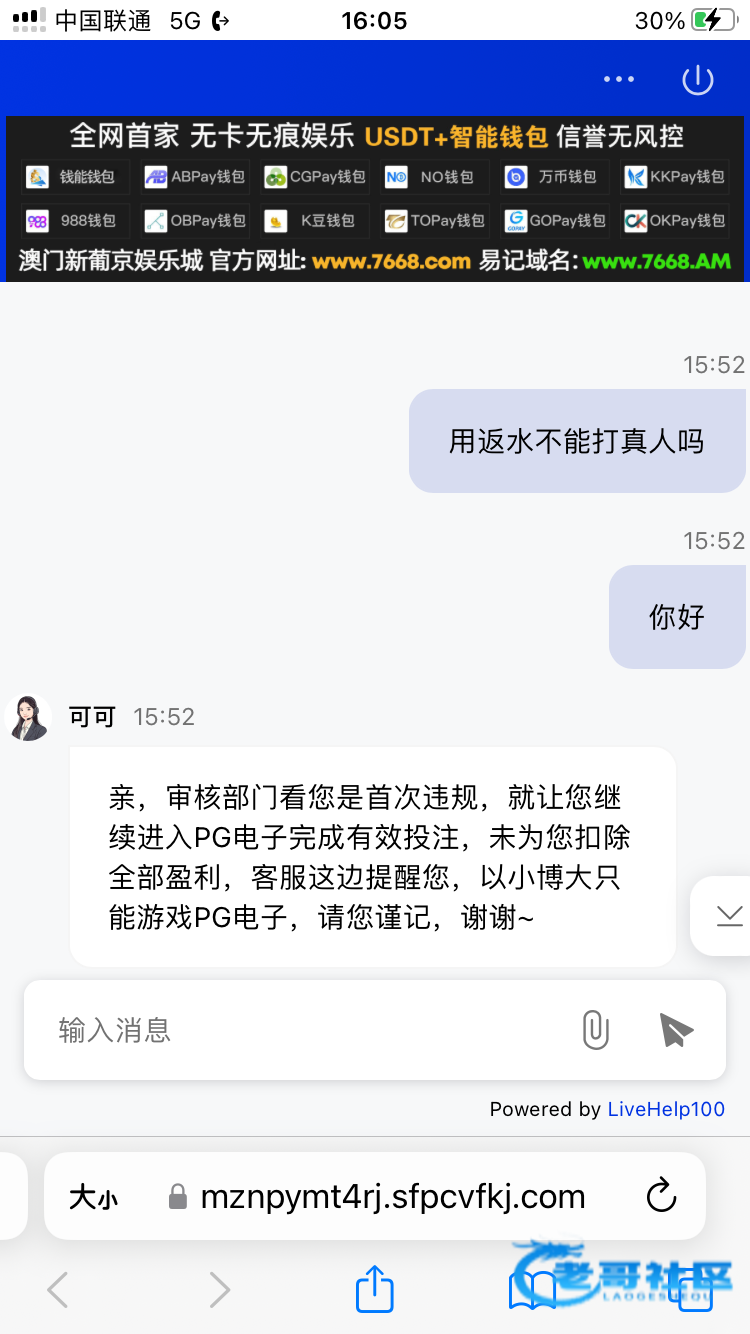The height and width of the screenshot is (1334, 750).
Task: Focus the mznpymt4rj.sfpcvfkj.com address bar
Action: click(392, 1196)
